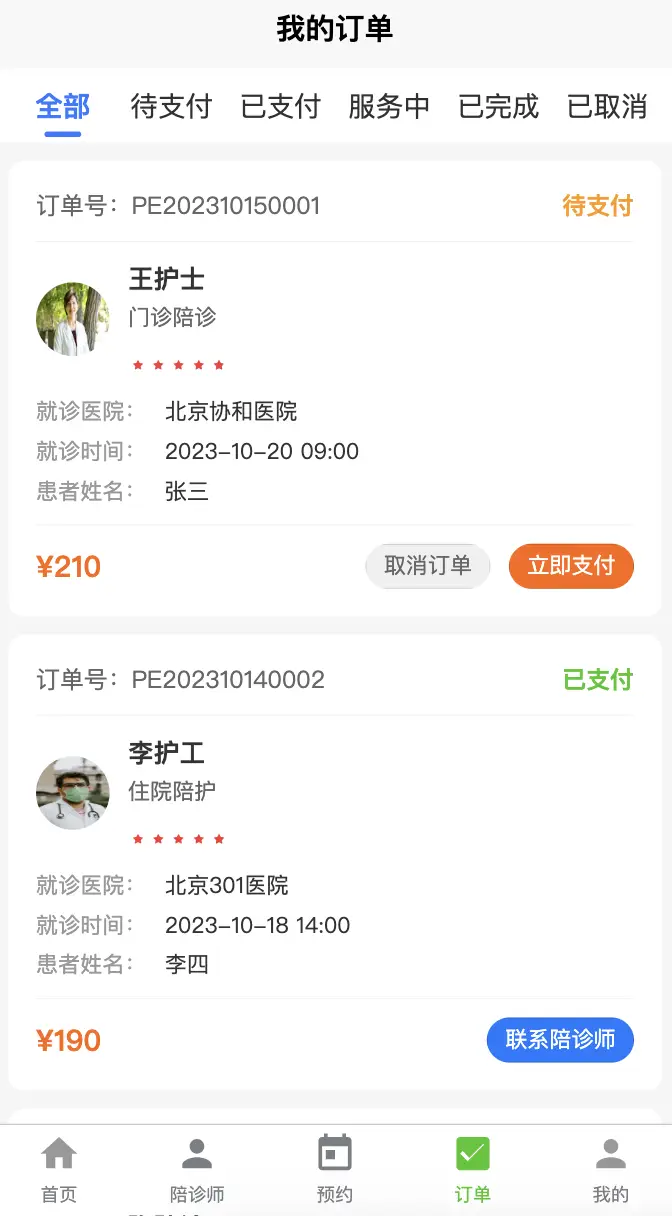Pay now with 立即支付
This screenshot has width=672, height=1216.
click(571, 566)
